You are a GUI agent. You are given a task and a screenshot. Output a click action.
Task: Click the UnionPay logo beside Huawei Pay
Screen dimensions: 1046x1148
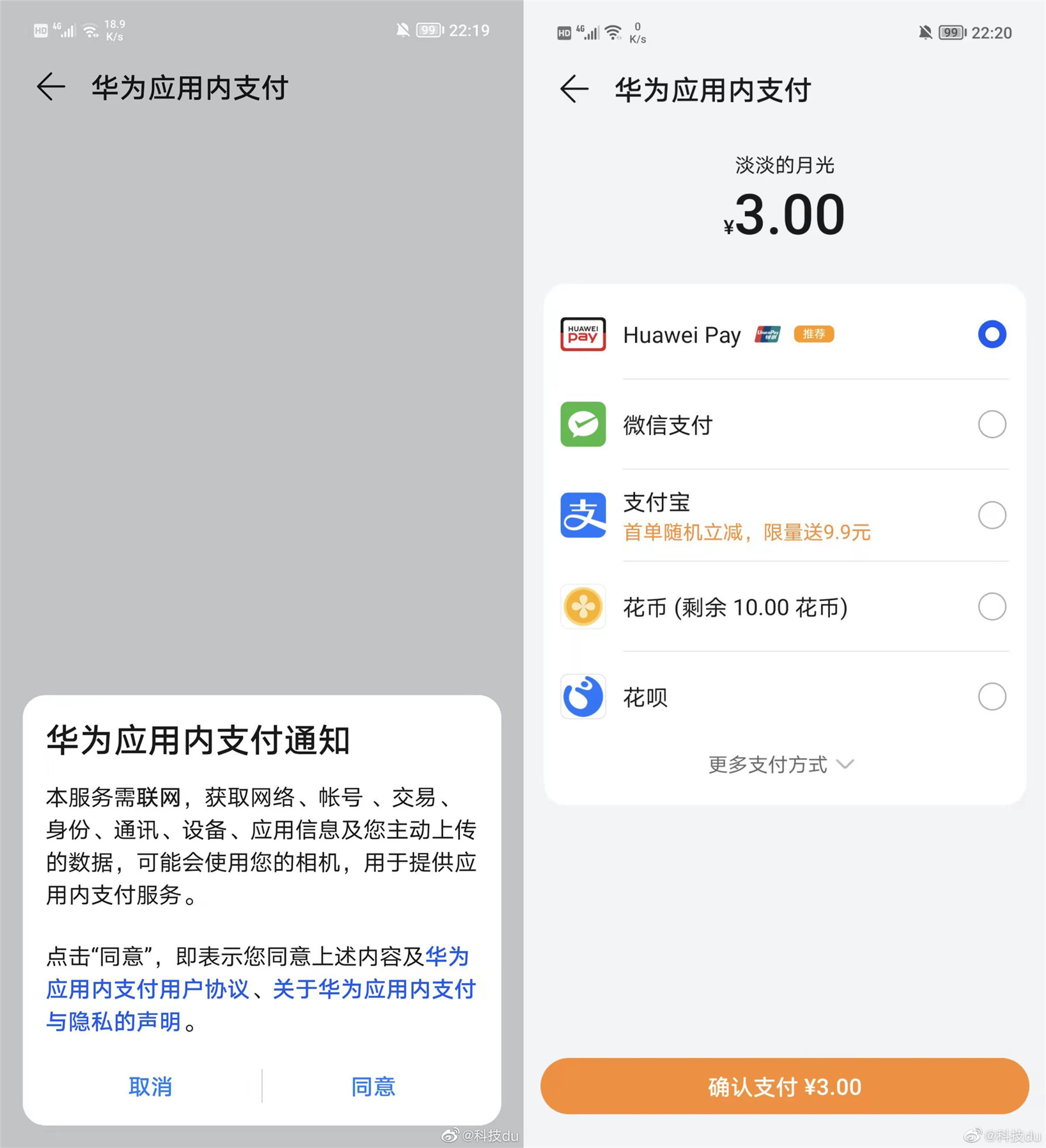766,335
